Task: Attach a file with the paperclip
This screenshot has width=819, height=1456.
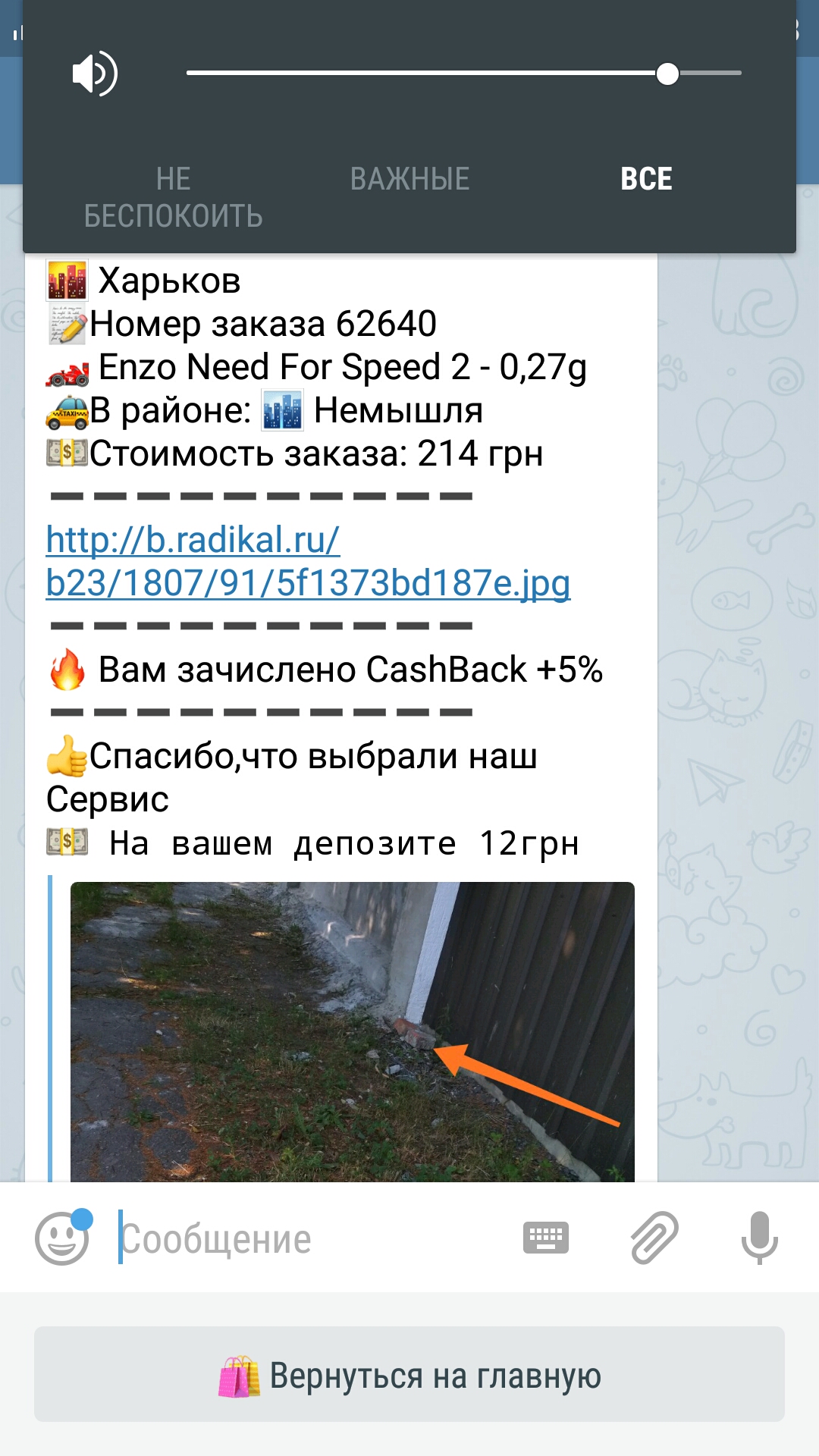Action: point(654,1238)
